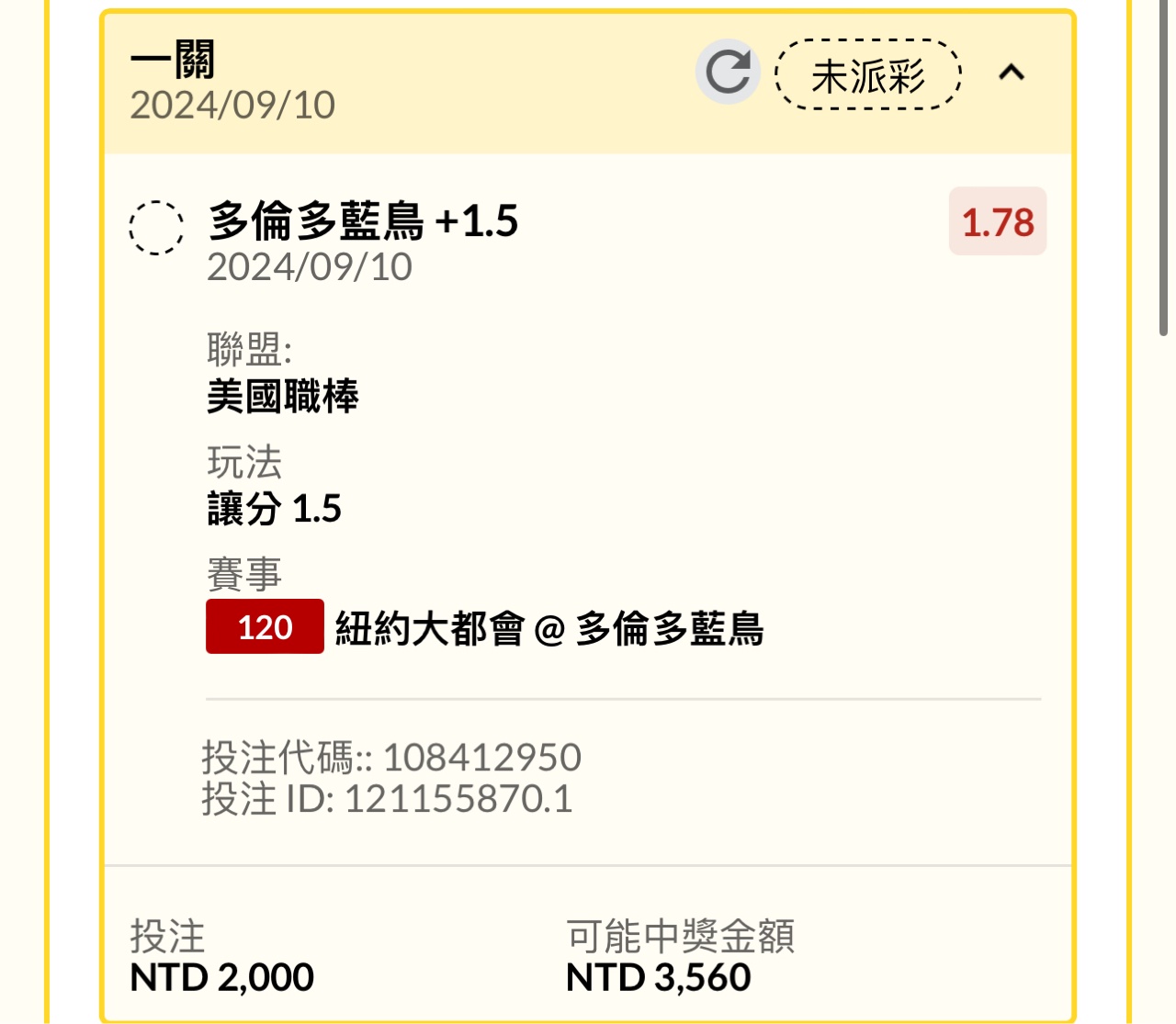The image size is (1176, 1024).
Task: Refresh the bet status
Action: pyautogui.click(x=728, y=73)
